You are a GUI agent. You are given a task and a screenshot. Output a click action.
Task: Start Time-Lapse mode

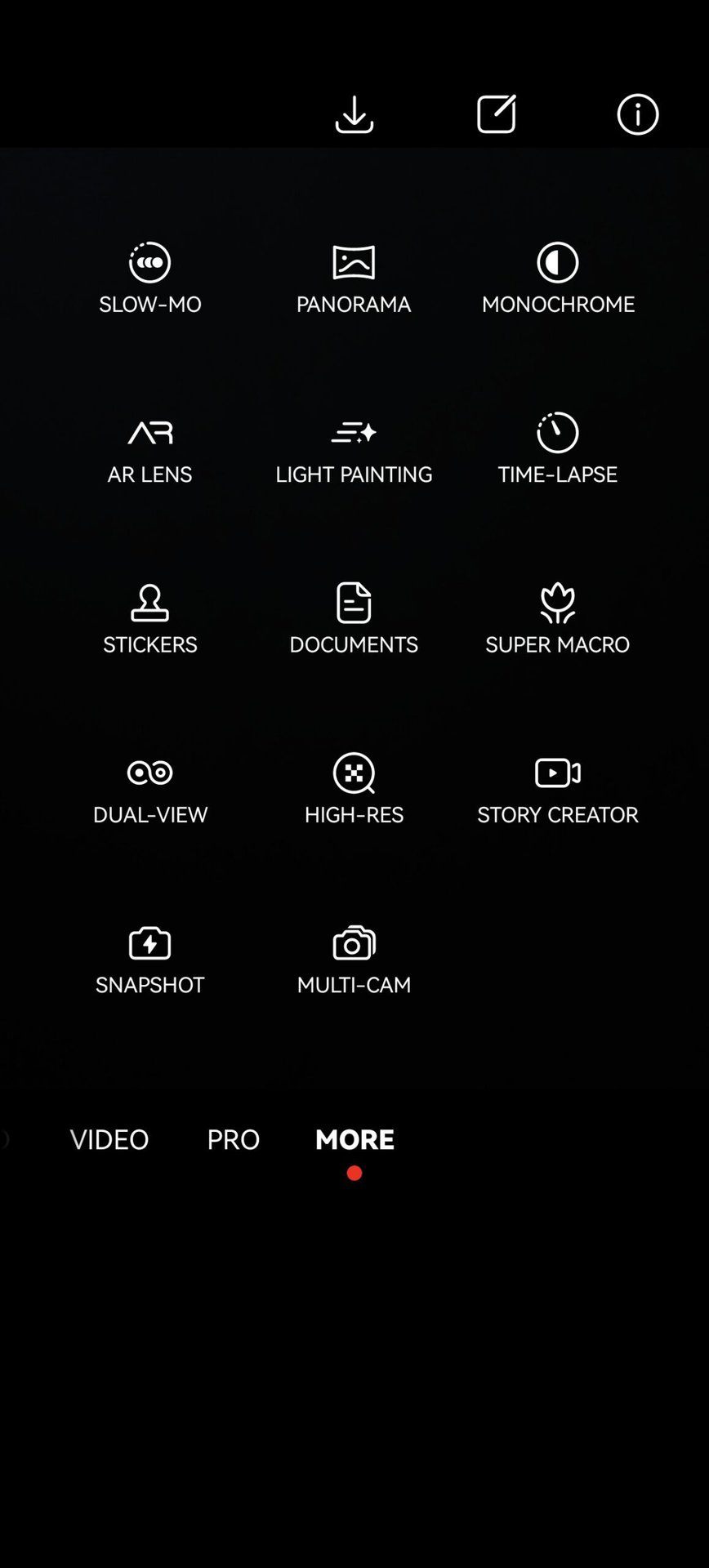coord(558,448)
